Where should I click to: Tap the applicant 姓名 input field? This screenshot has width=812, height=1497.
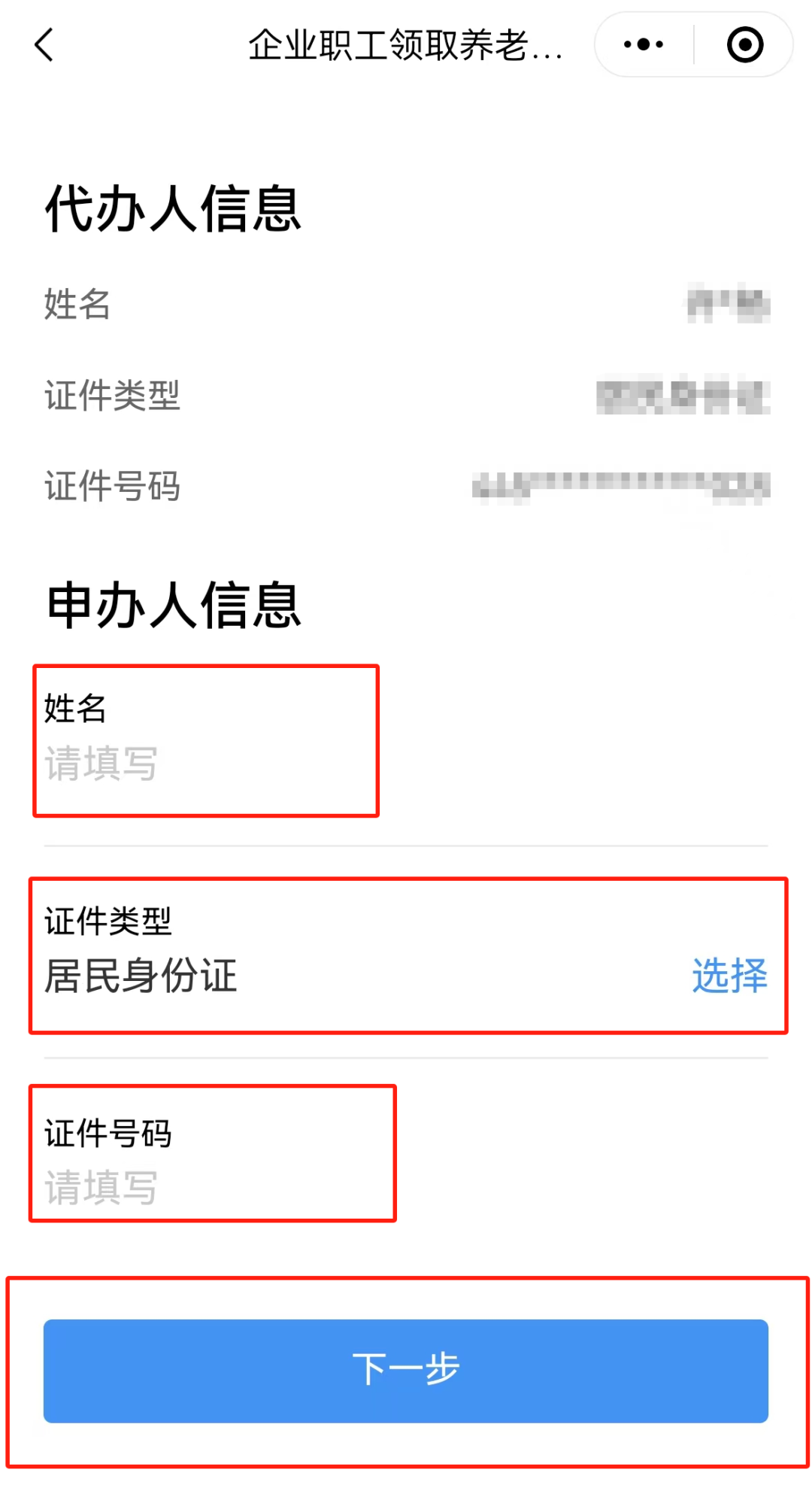pos(203,764)
